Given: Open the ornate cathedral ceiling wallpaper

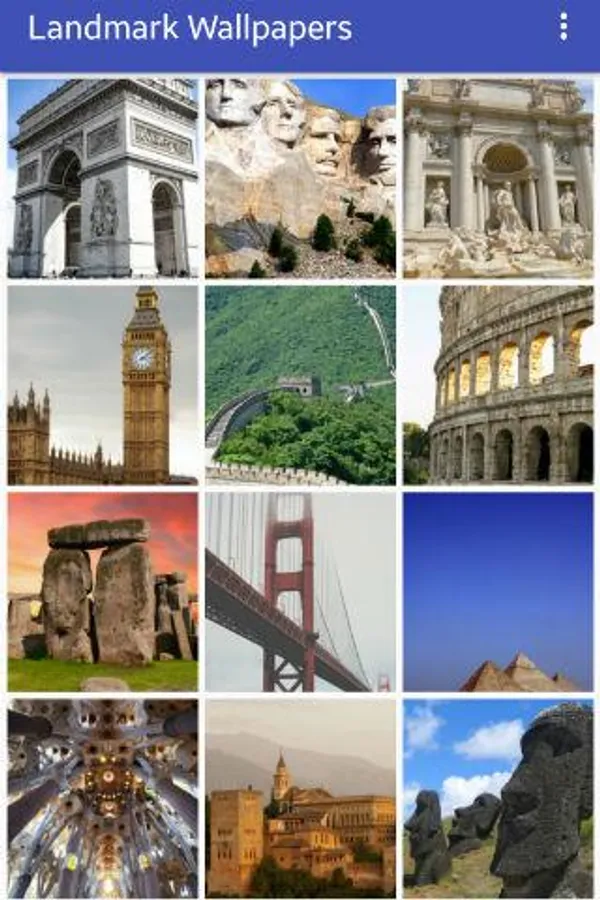Looking at the screenshot, I should pos(103,797).
